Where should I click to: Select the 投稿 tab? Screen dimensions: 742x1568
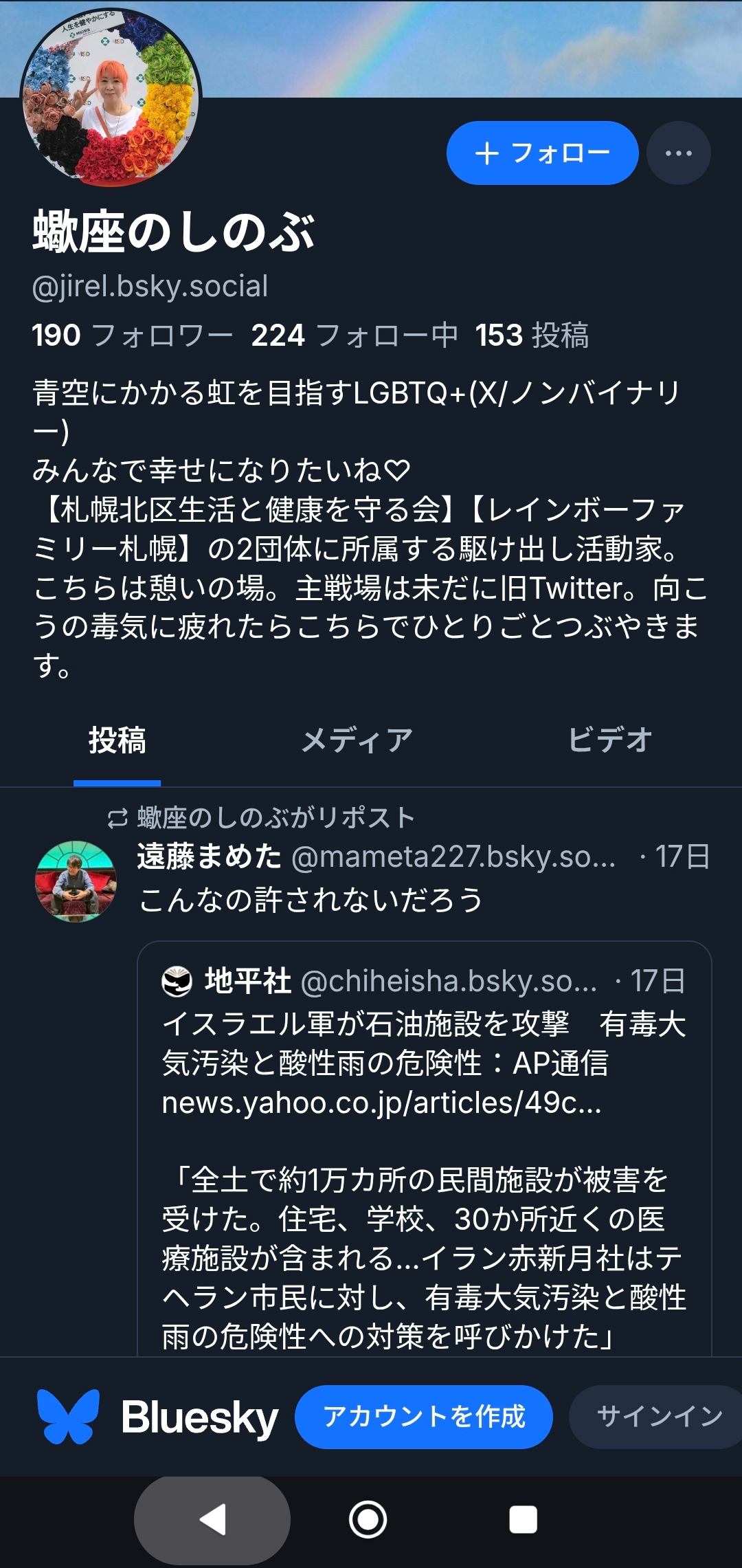click(117, 741)
